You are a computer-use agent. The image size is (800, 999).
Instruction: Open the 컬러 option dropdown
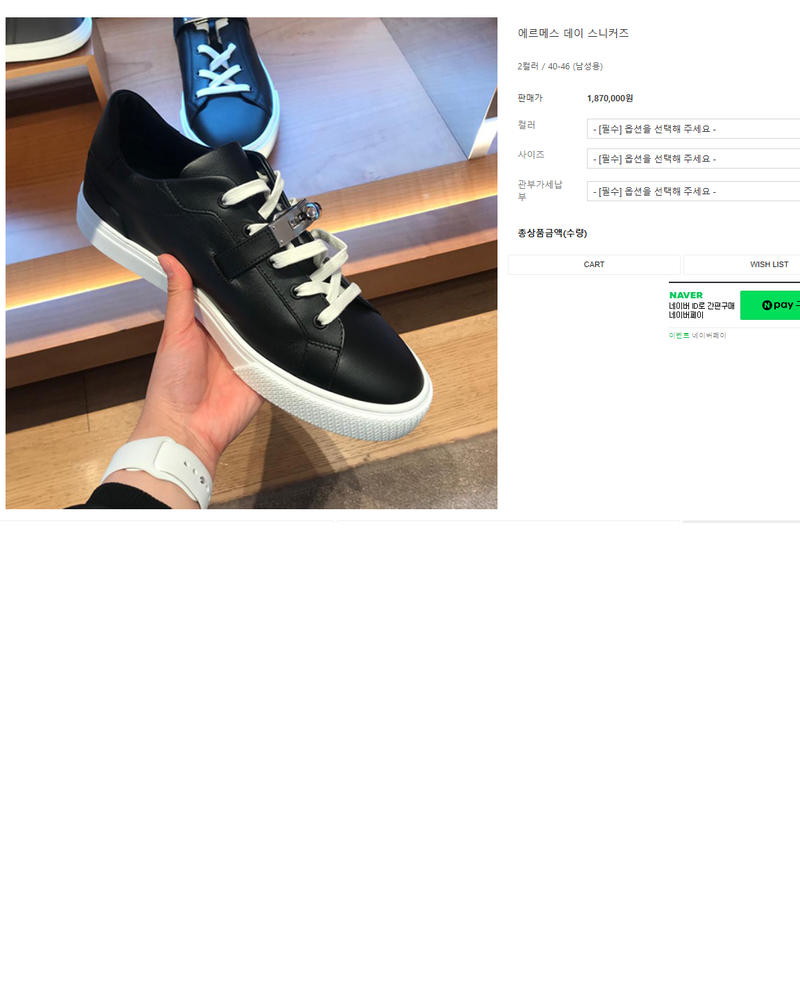[x=693, y=129]
